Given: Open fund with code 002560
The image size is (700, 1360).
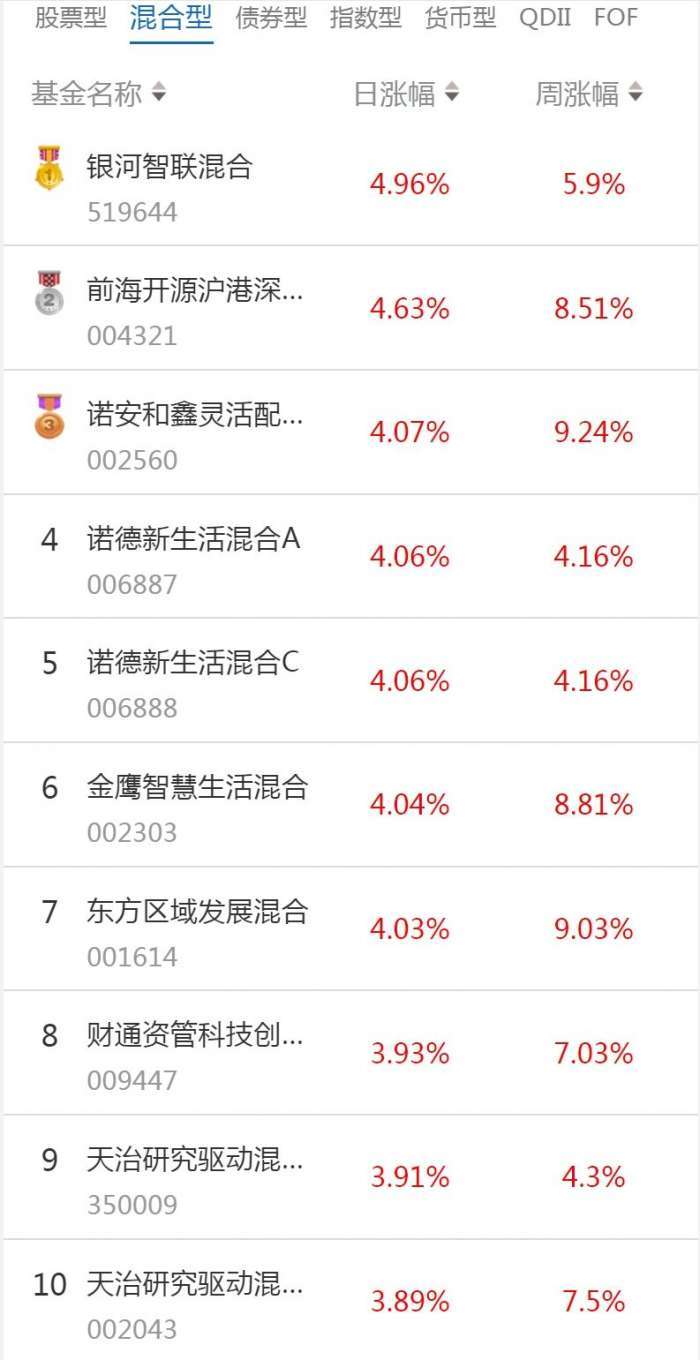Looking at the screenshot, I should [195, 434].
